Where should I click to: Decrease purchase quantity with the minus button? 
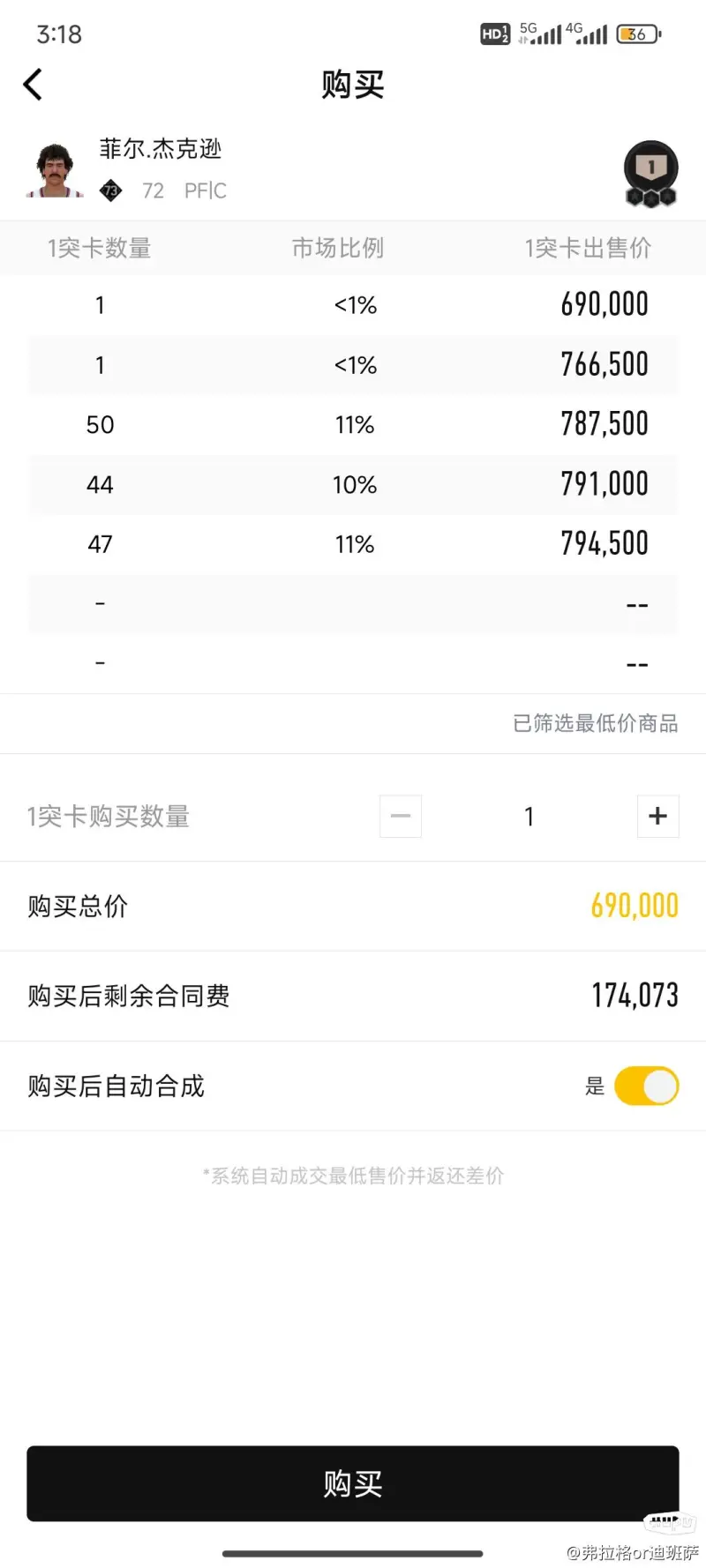click(x=401, y=816)
